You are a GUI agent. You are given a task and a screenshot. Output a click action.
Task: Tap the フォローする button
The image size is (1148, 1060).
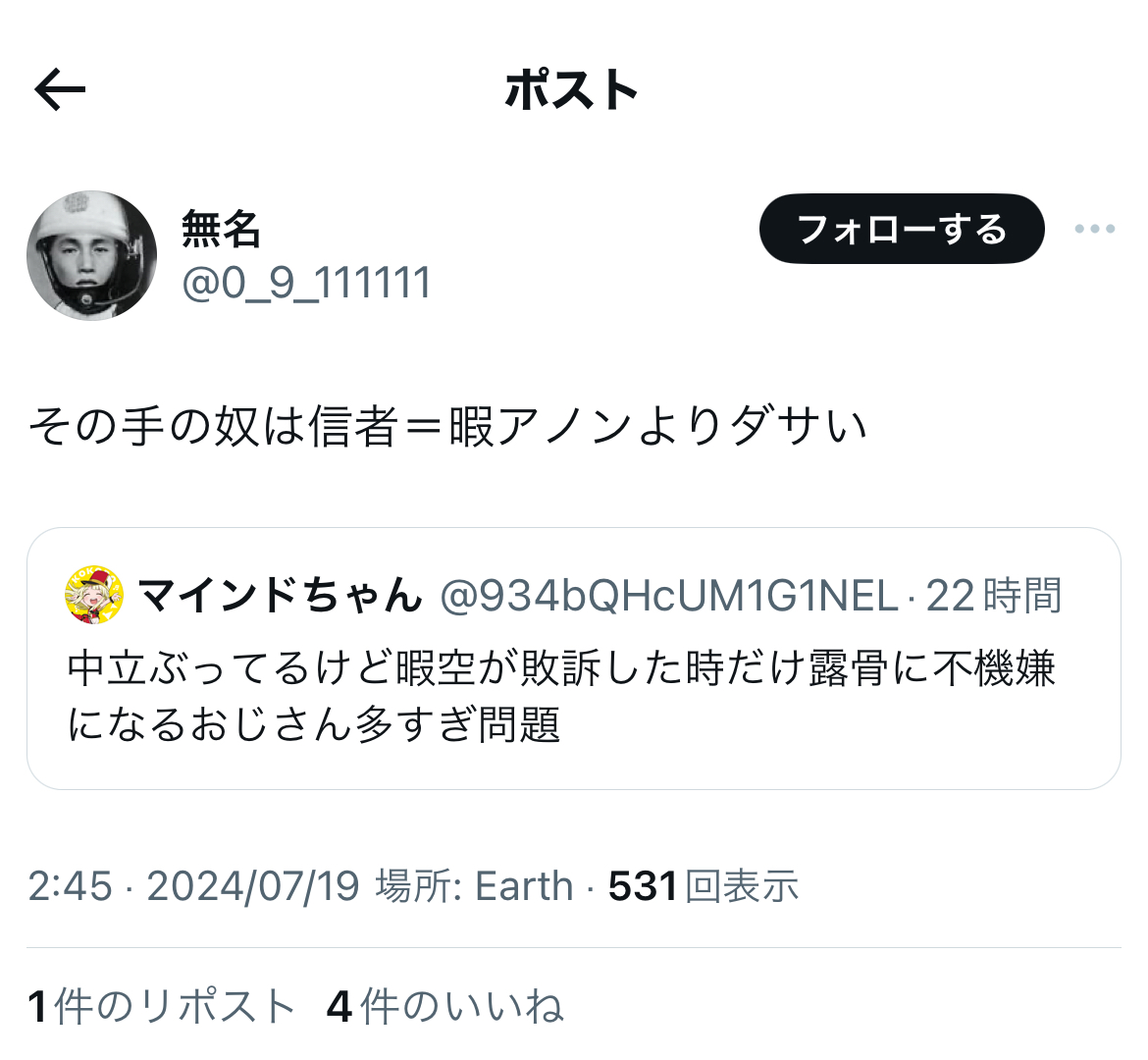(901, 229)
